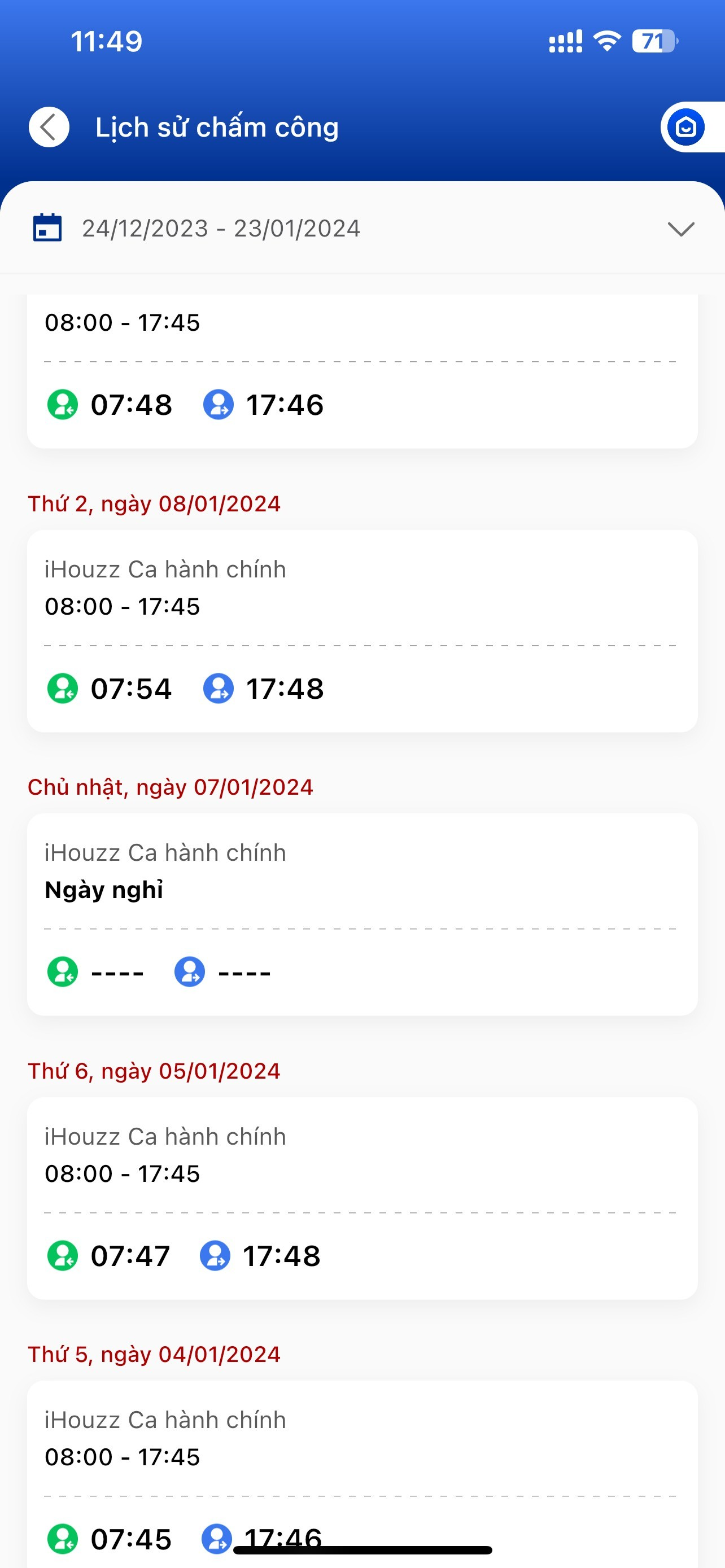Go back from Lịch sử chấm công
Viewport: 725px width, 1568px height.
[49, 127]
